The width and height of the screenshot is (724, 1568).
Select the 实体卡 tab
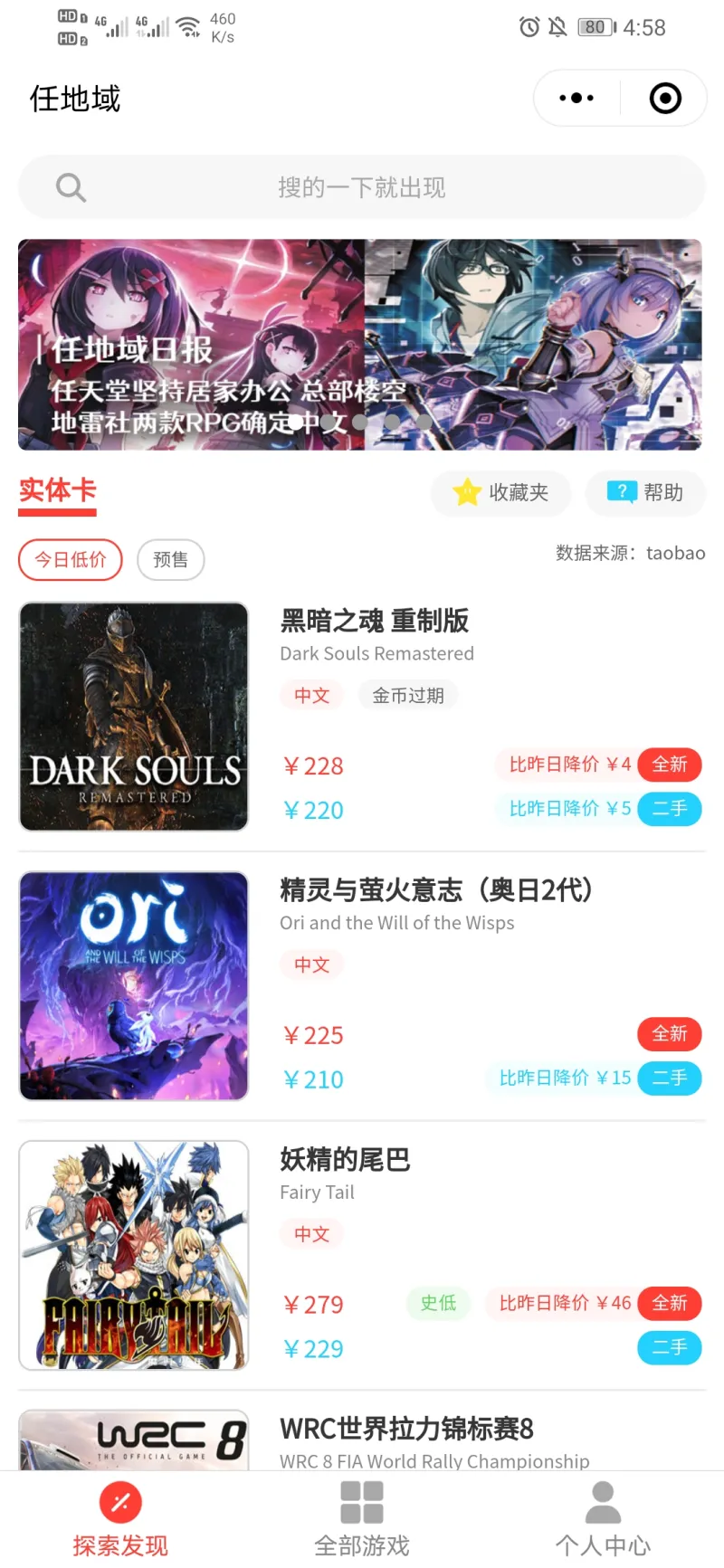coord(57,491)
